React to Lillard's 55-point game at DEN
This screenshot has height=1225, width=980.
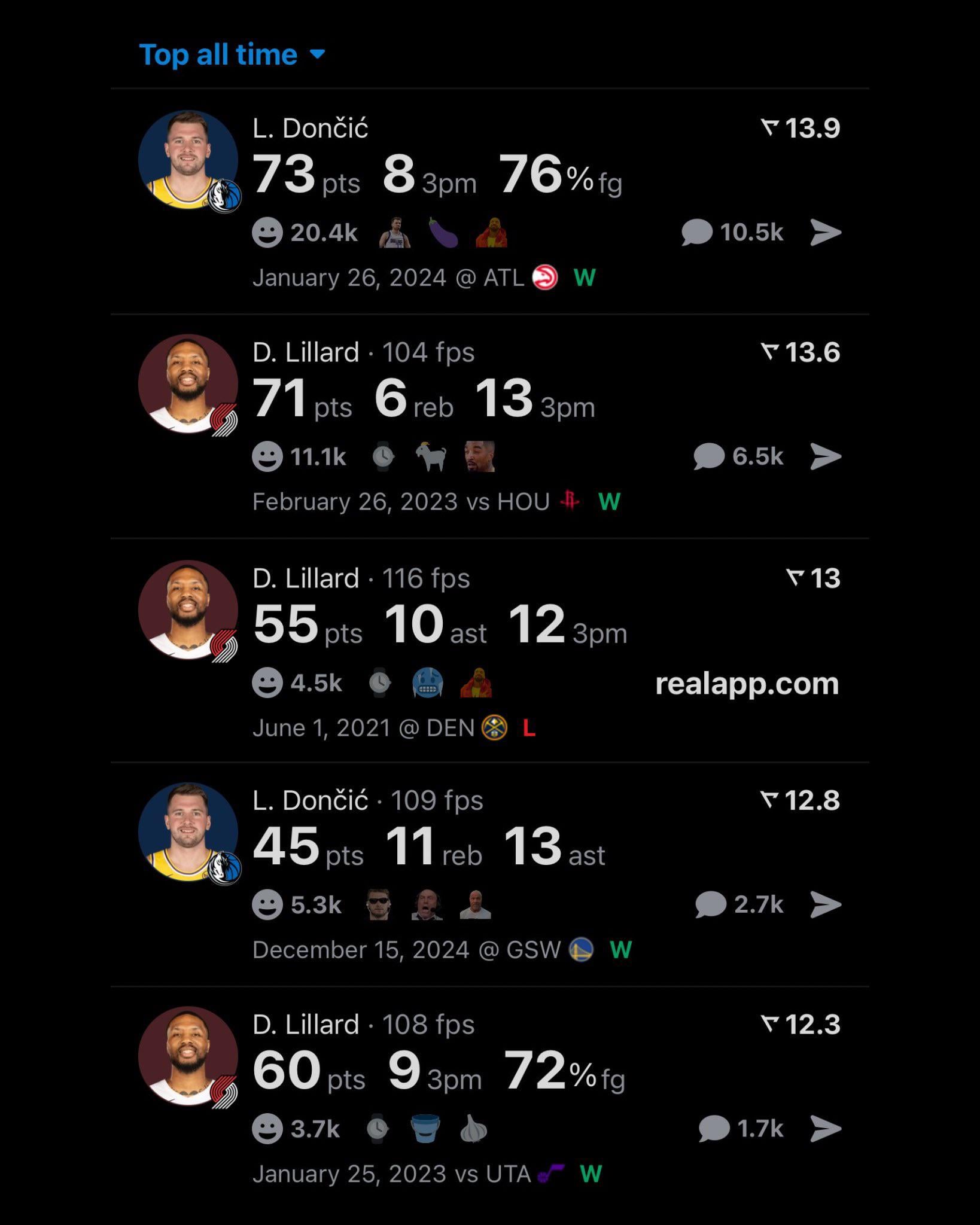coord(267,683)
